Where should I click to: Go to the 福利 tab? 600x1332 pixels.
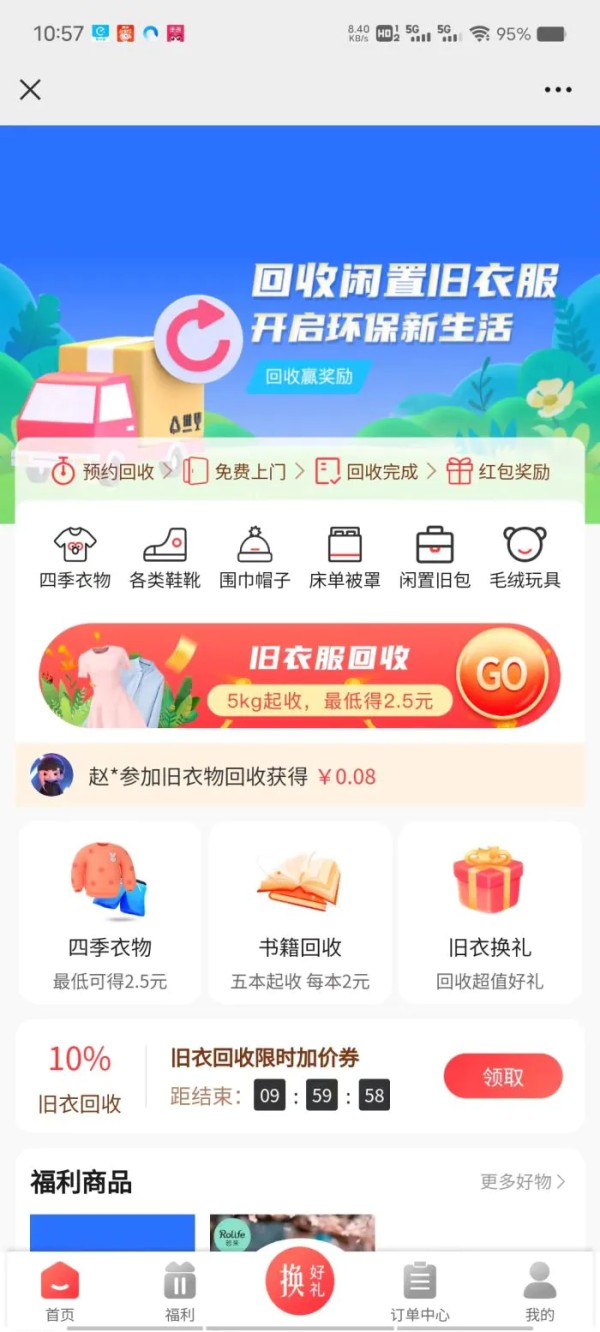coord(180,1292)
